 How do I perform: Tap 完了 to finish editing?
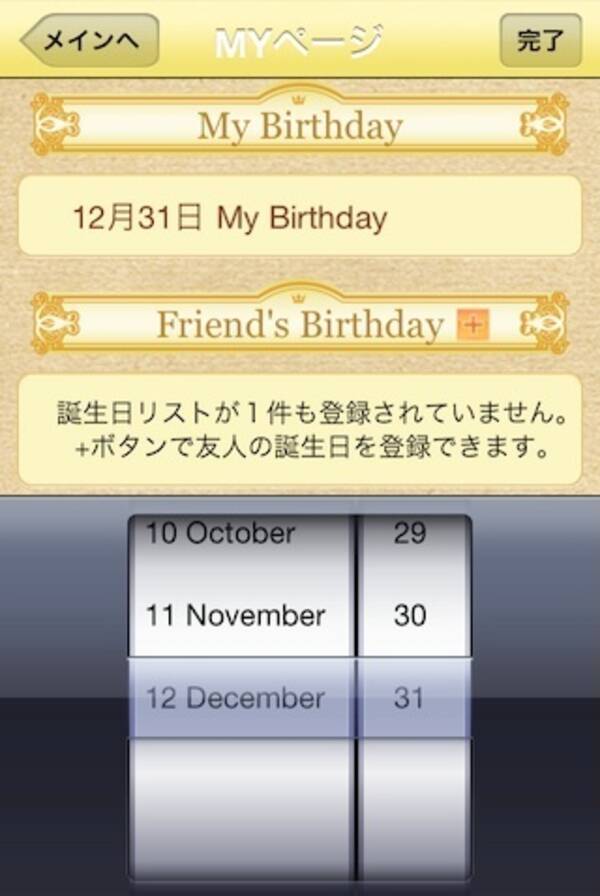coord(540,41)
